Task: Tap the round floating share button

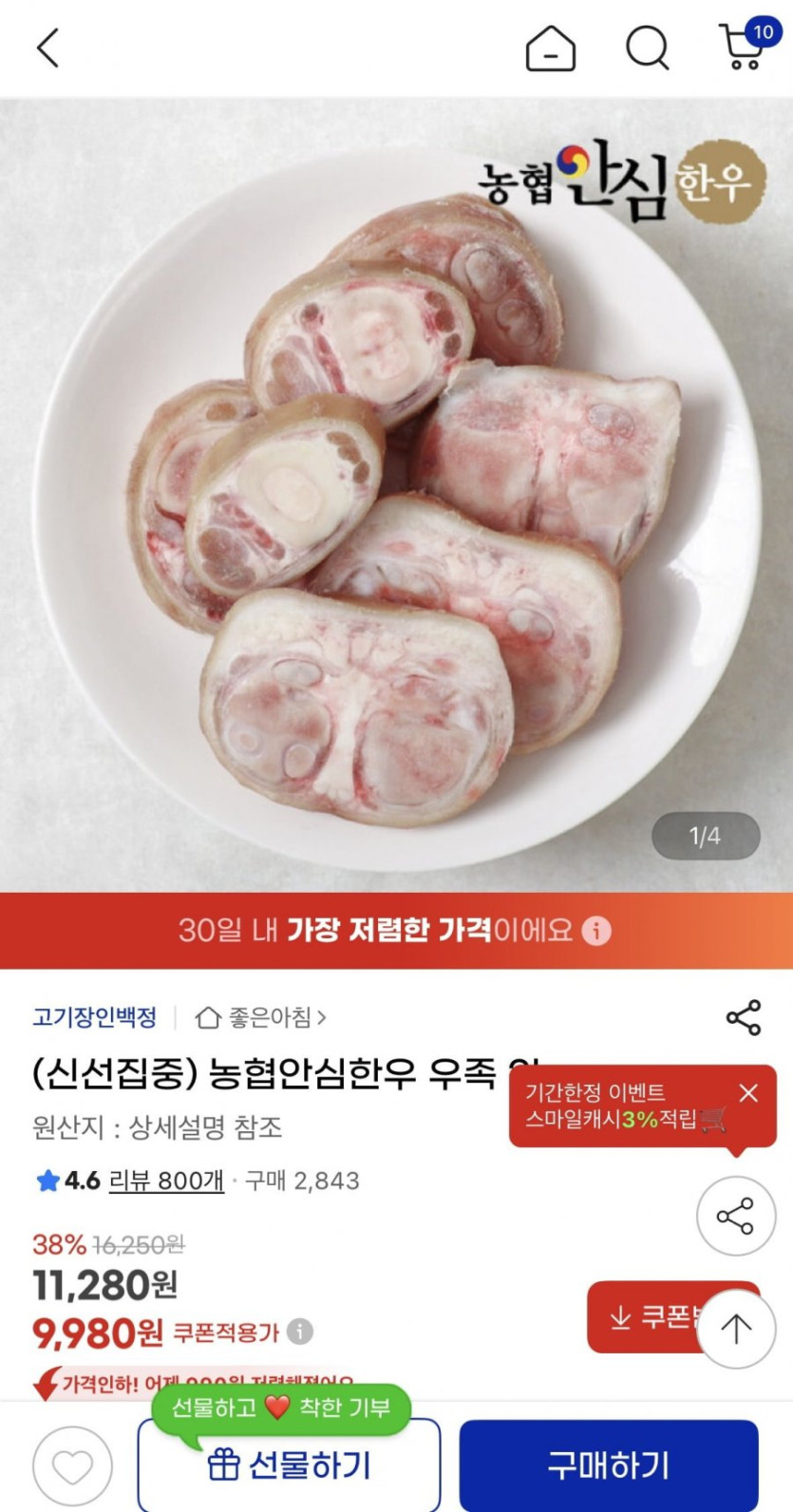Action: (735, 1216)
